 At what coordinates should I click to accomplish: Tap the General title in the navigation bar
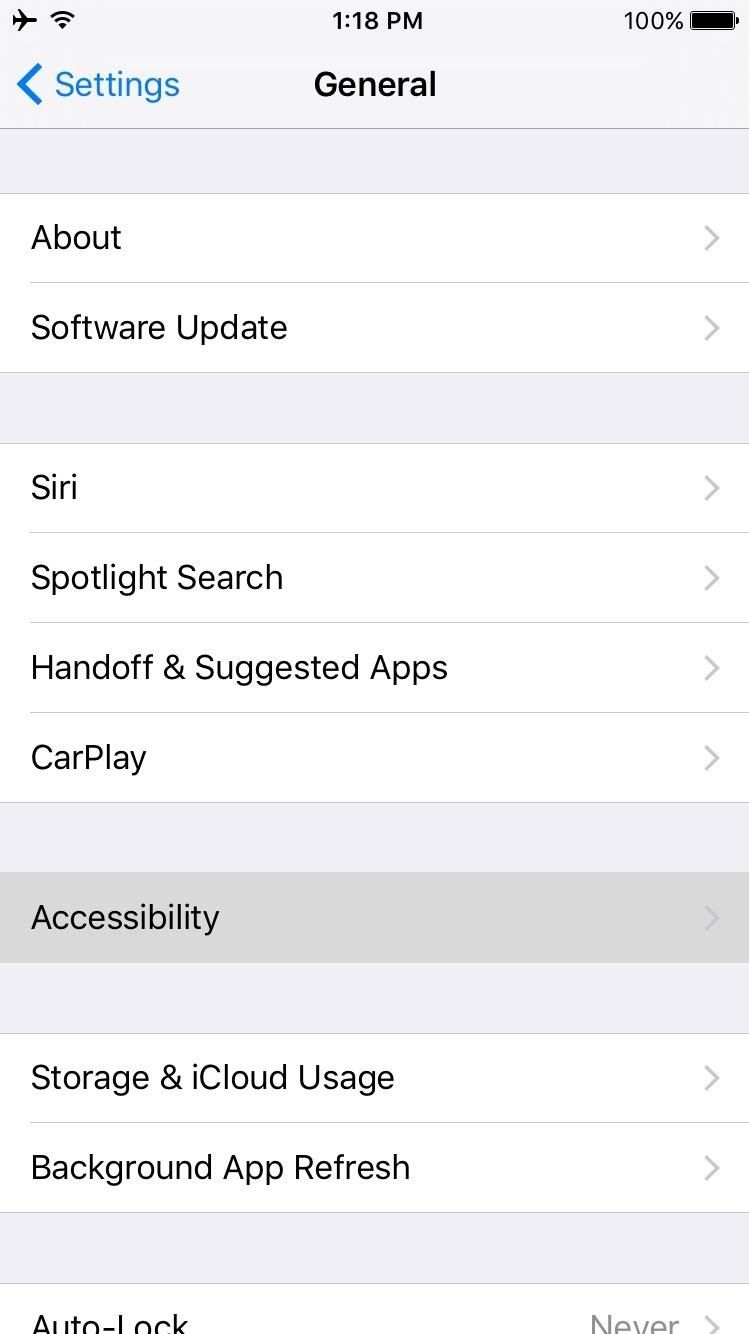[374, 85]
